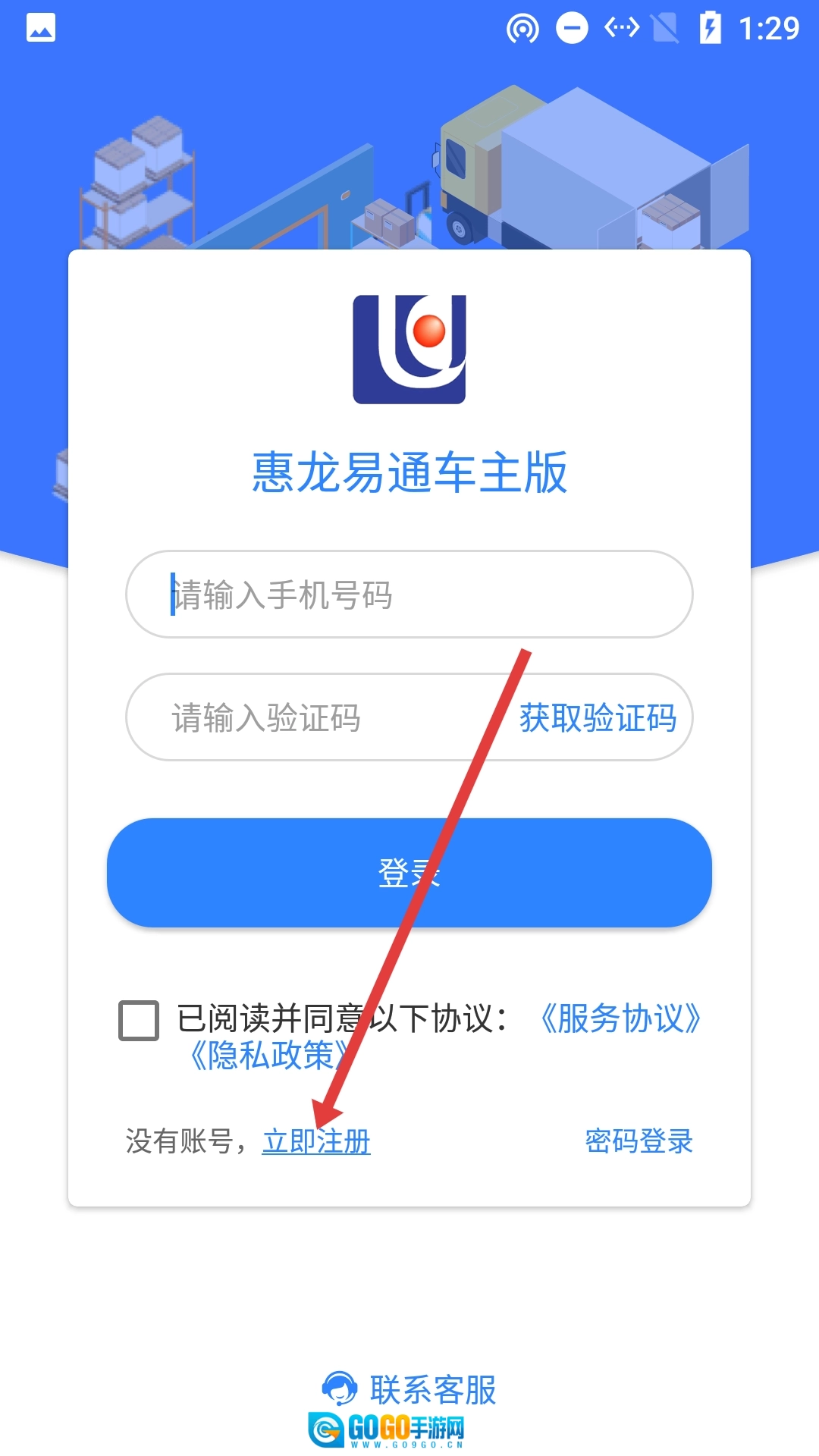Screen dimensions: 819x1456
Task: Tap the blue 登录 button
Action: [409, 872]
